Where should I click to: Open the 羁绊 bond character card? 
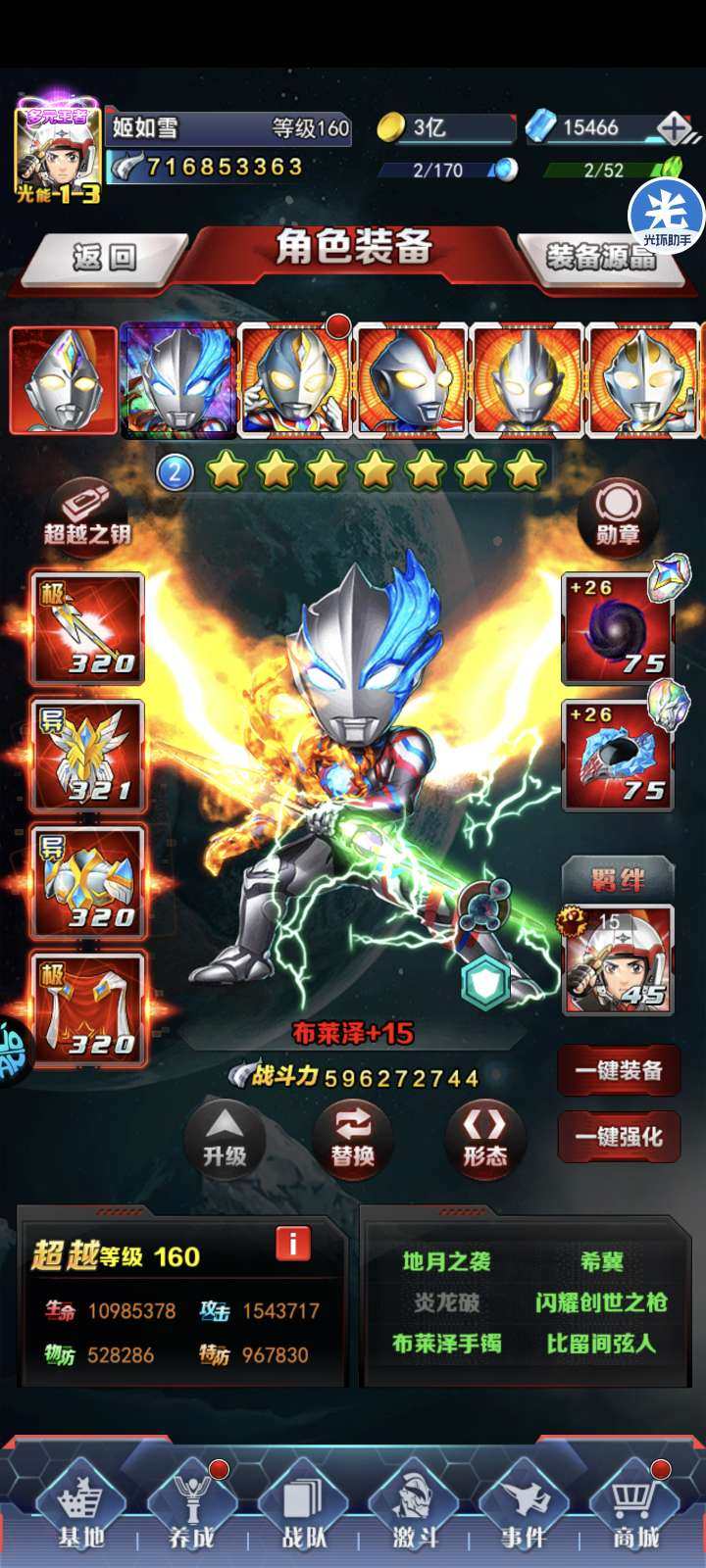pos(619,960)
